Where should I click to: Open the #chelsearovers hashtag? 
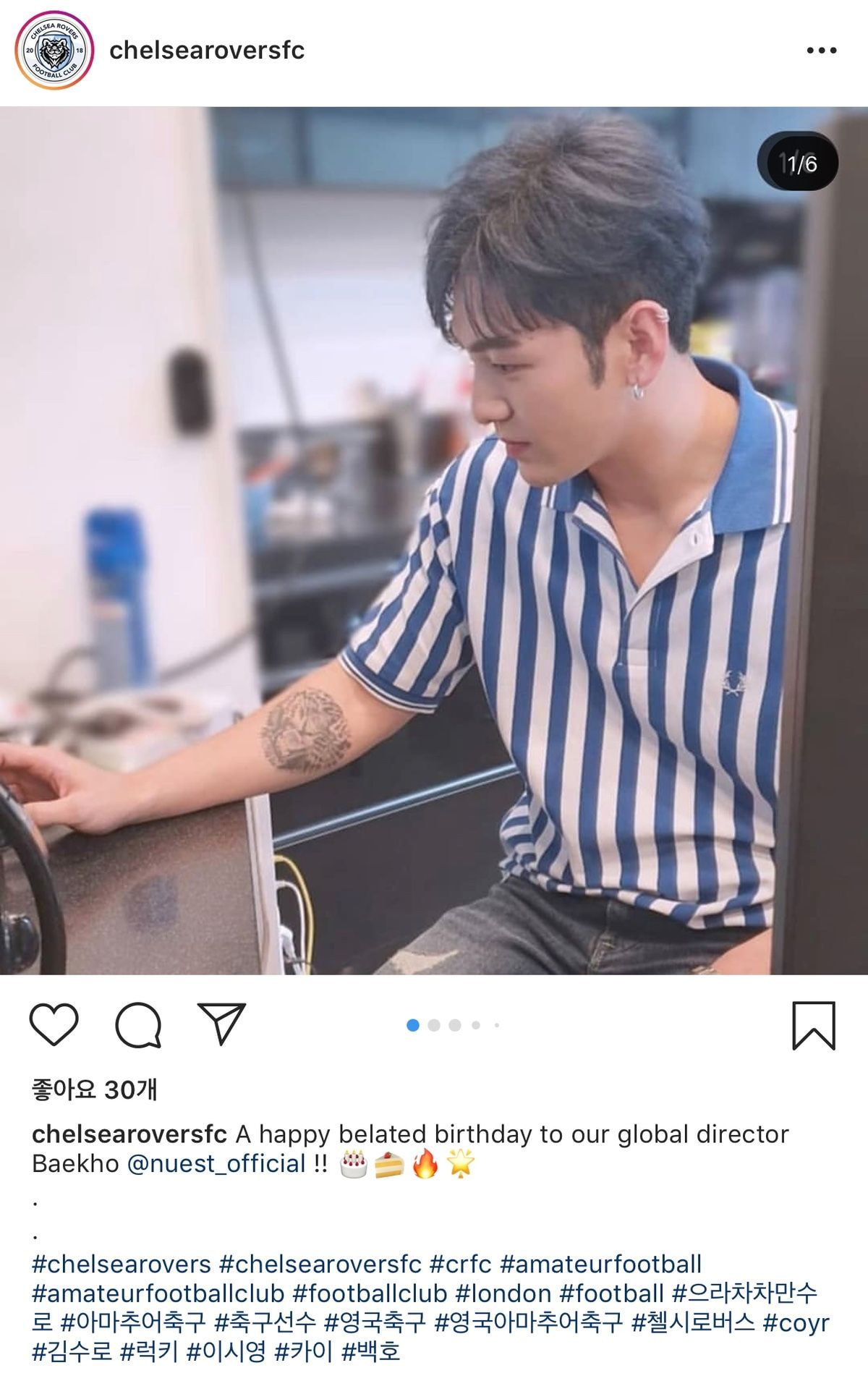[x=122, y=1264]
